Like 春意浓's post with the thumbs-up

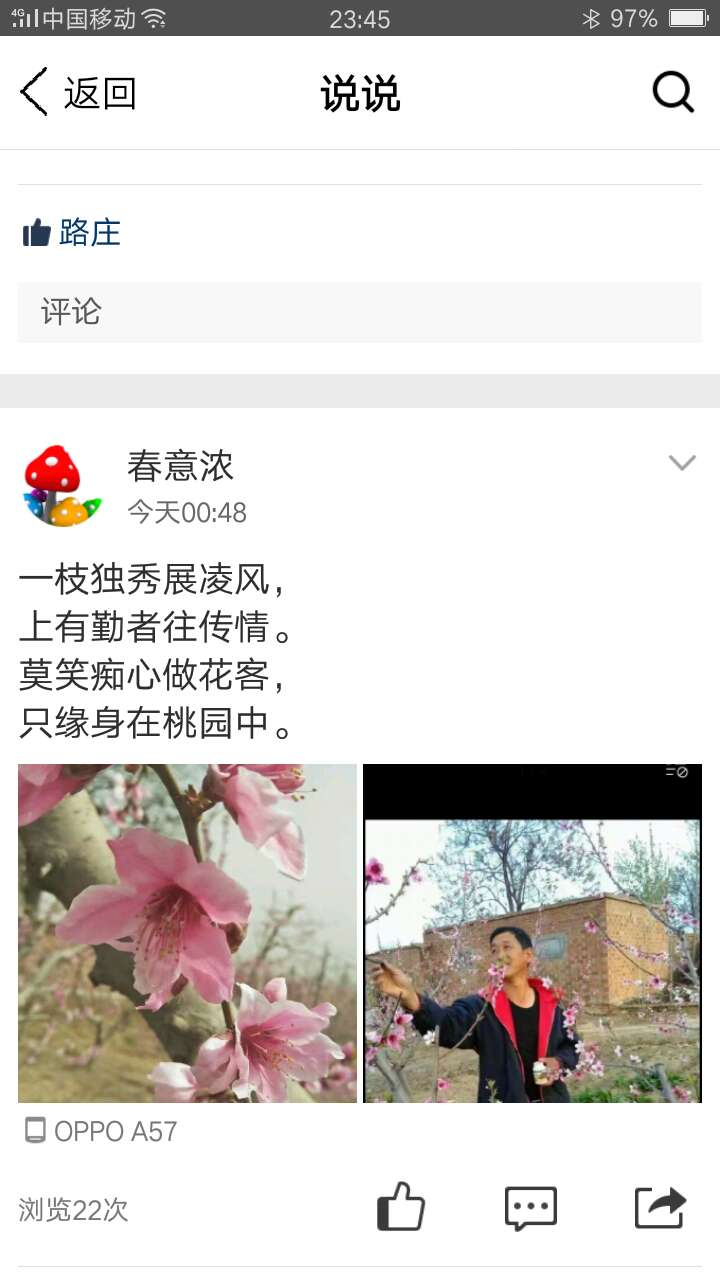(401, 1207)
